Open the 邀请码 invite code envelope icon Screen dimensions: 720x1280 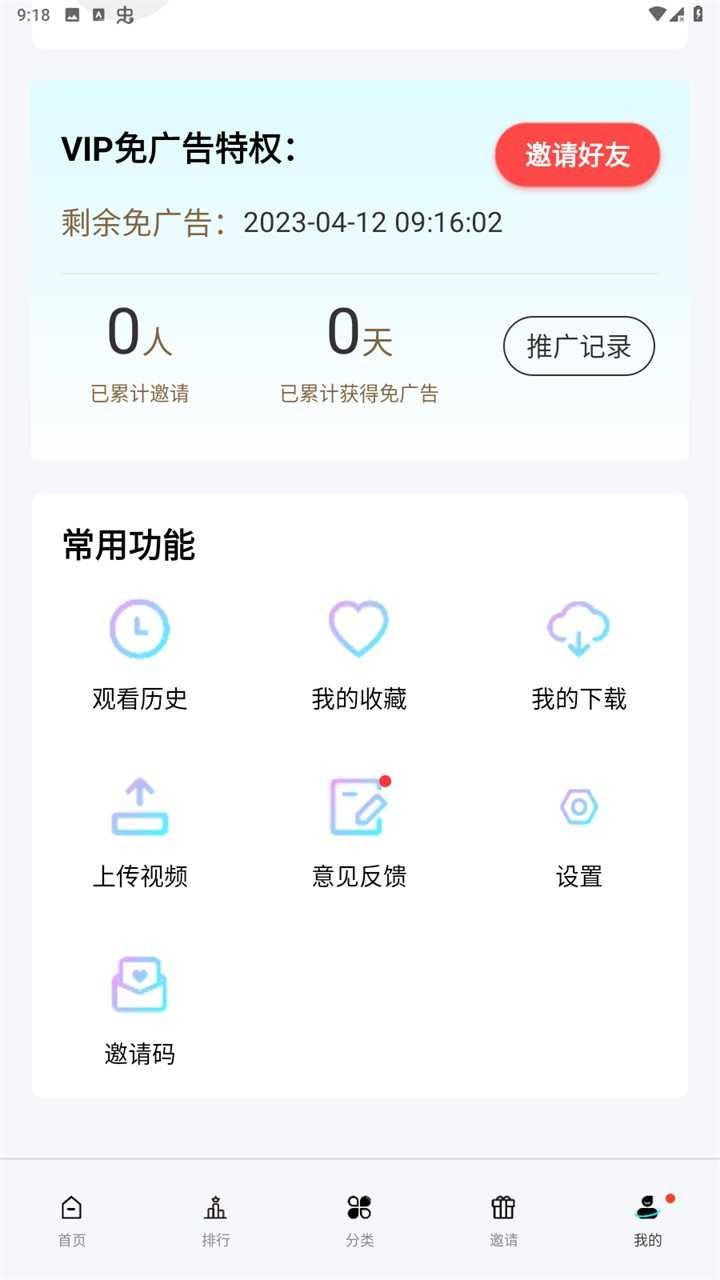pyautogui.click(x=139, y=983)
